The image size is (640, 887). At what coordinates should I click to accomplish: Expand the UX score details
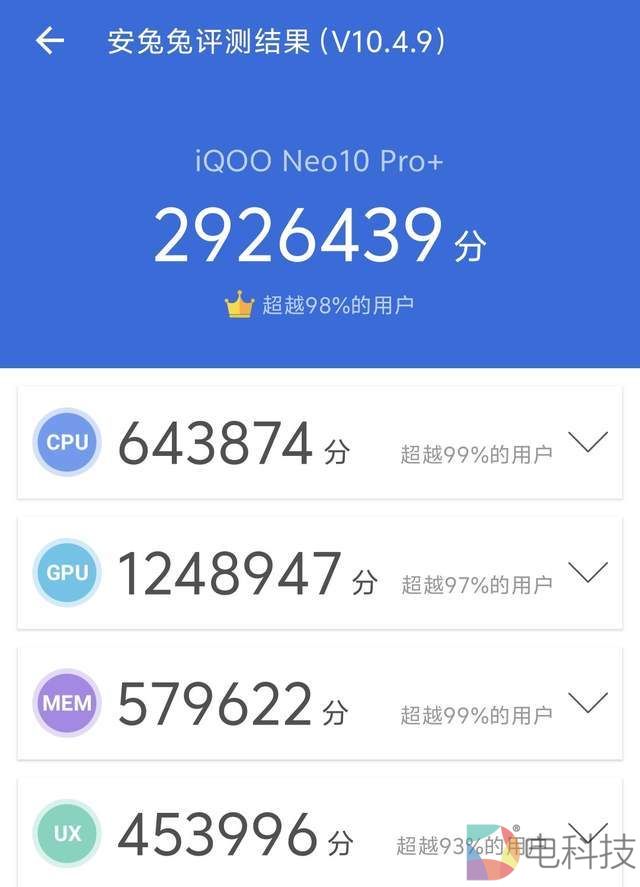pos(587,832)
